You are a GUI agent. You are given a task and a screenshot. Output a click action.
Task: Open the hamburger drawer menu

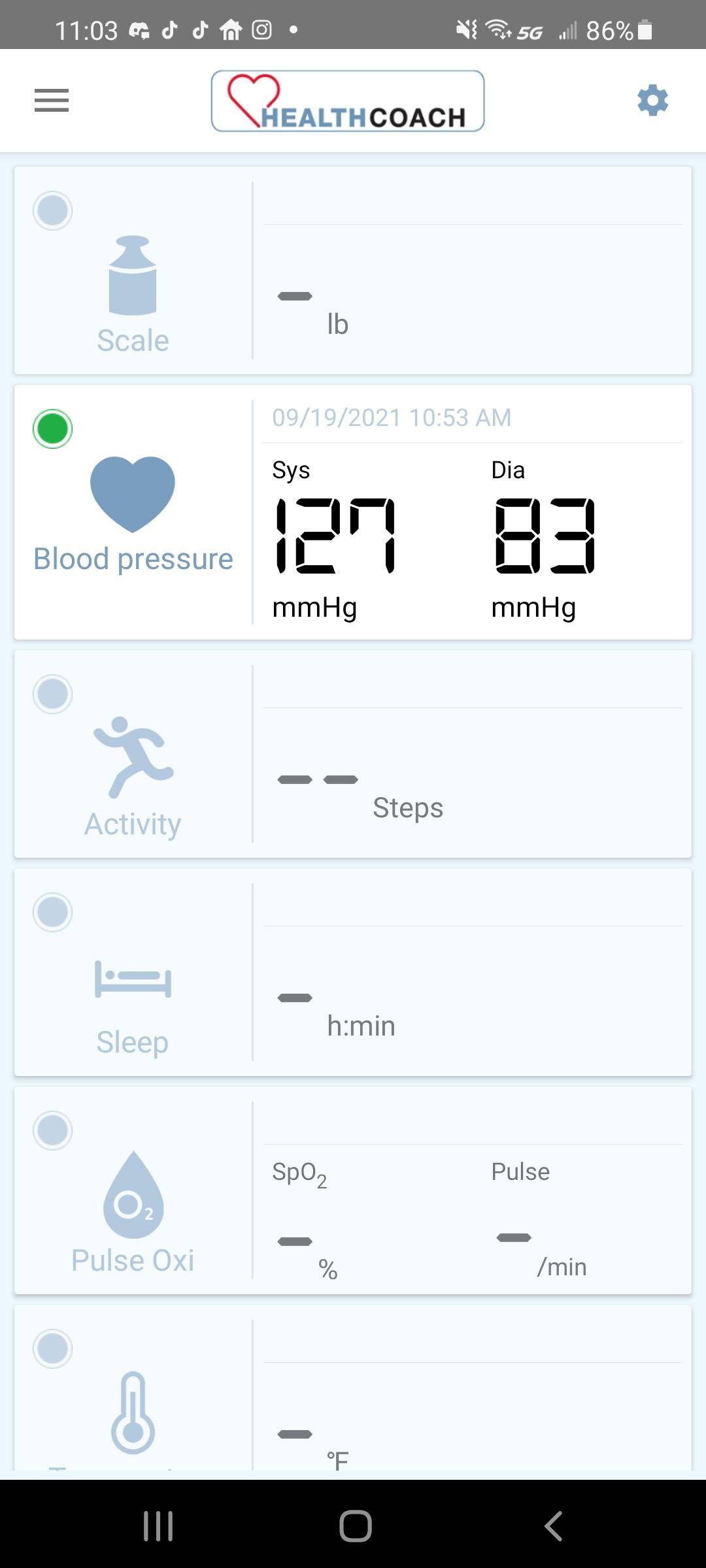(x=52, y=101)
